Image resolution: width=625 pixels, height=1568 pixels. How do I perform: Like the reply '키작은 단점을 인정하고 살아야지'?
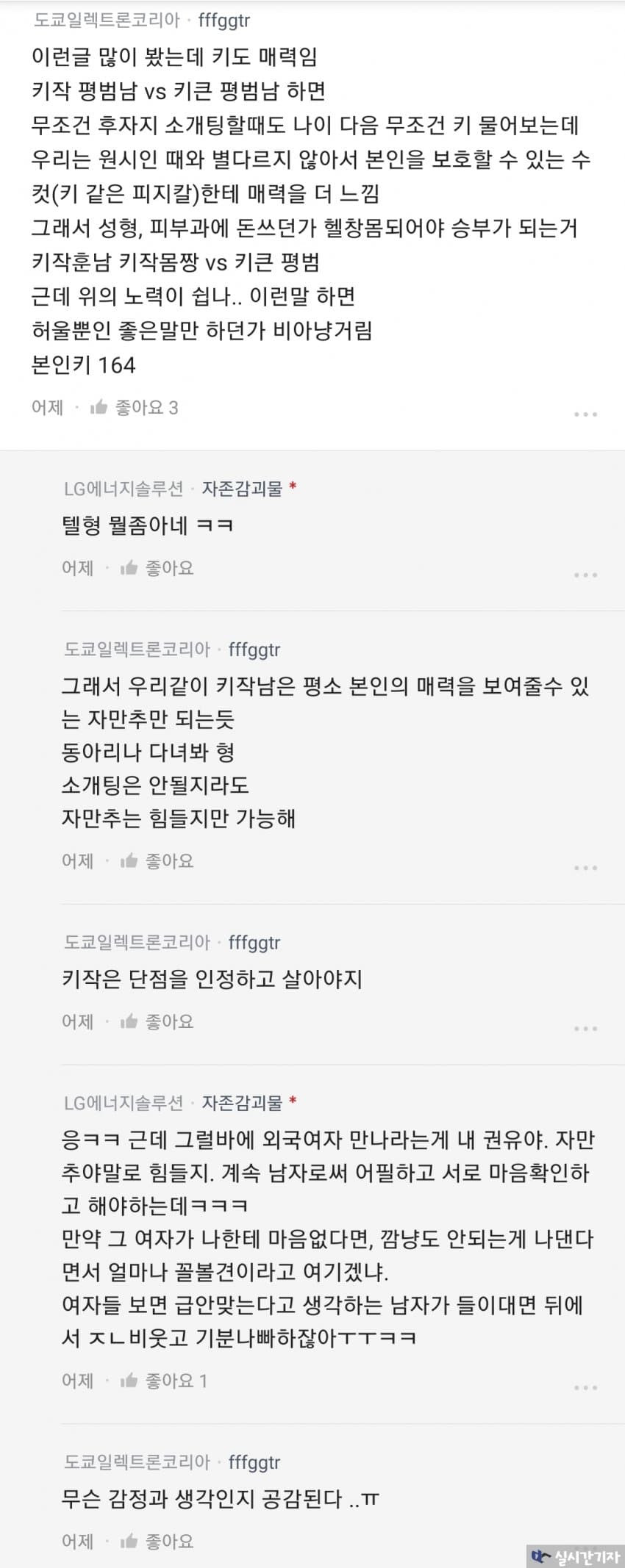click(x=157, y=1021)
